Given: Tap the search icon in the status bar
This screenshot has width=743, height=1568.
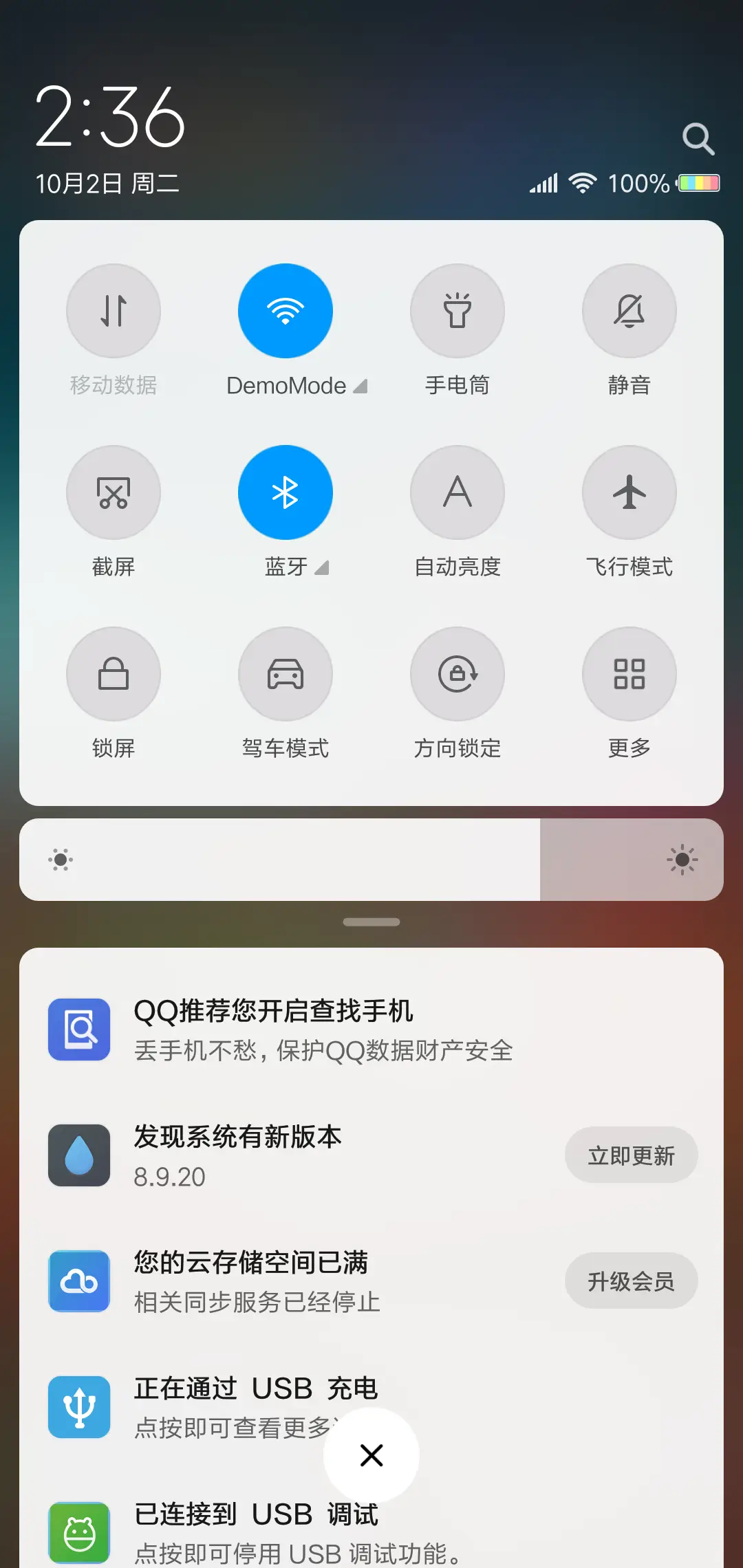Looking at the screenshot, I should coord(699,138).
